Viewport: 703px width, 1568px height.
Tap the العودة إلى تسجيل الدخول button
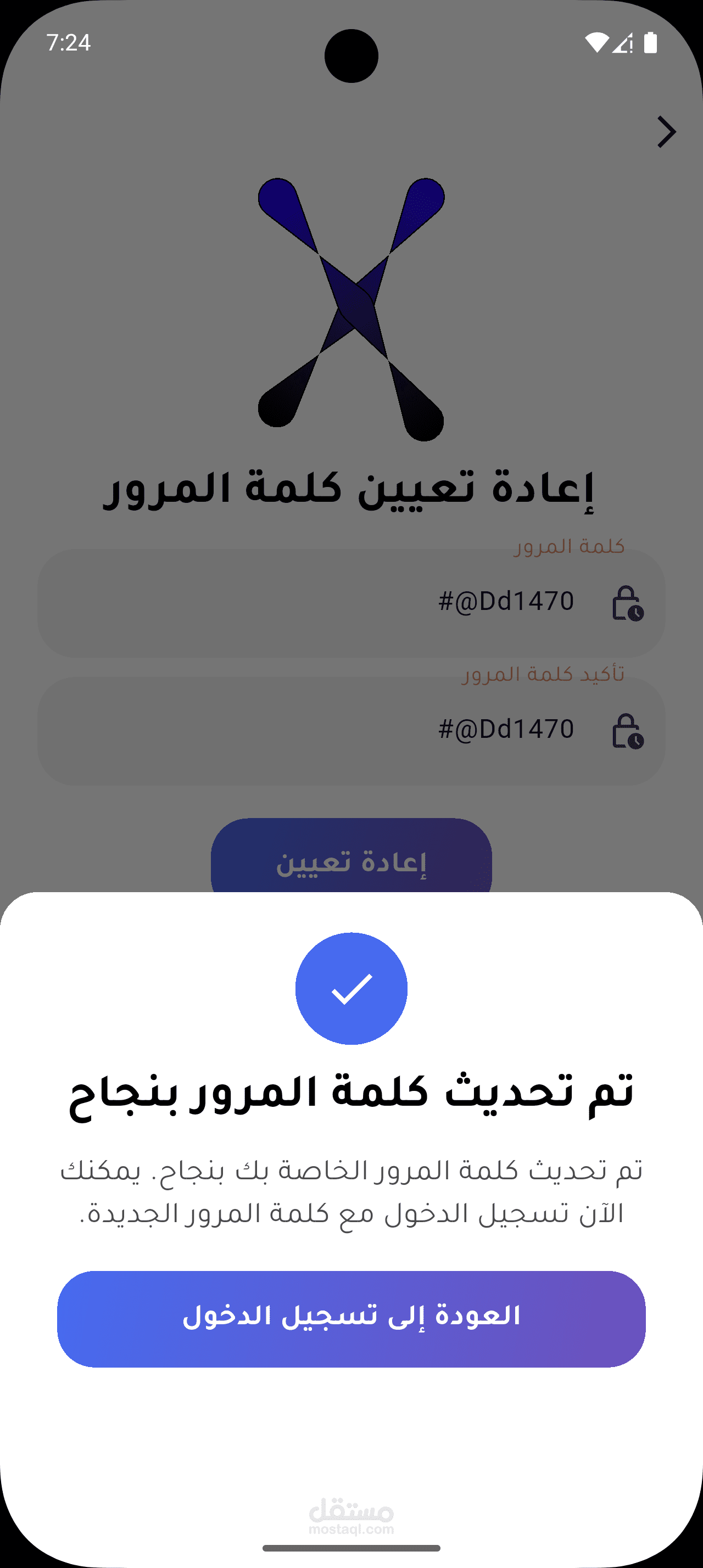[351, 1318]
